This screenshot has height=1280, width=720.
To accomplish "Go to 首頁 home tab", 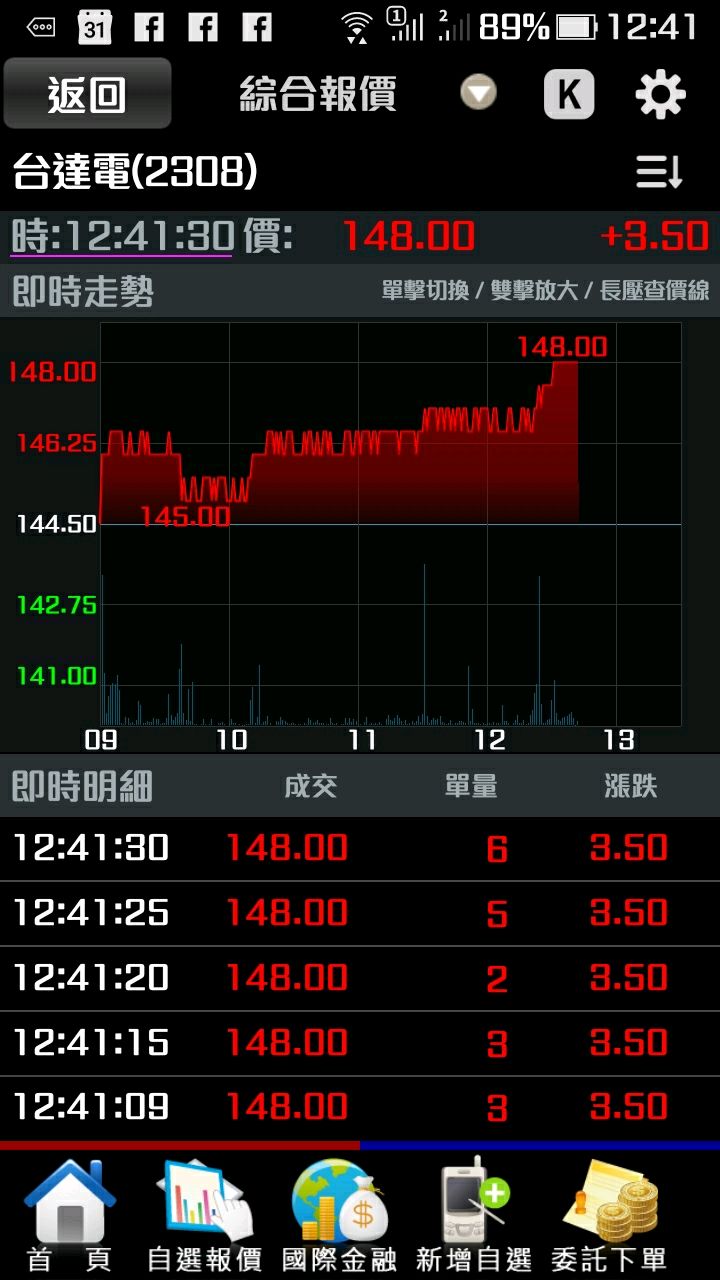I will (69, 1216).
